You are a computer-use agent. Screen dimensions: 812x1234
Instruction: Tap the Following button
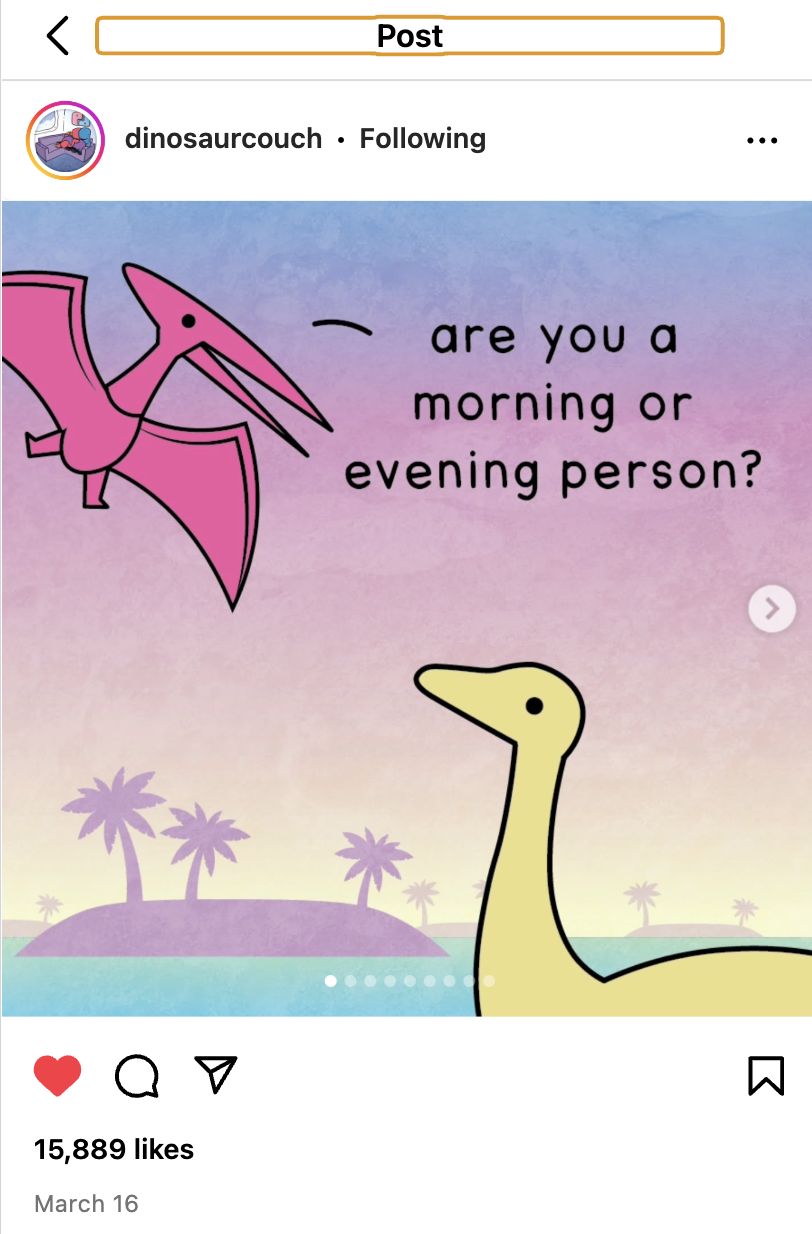422,139
